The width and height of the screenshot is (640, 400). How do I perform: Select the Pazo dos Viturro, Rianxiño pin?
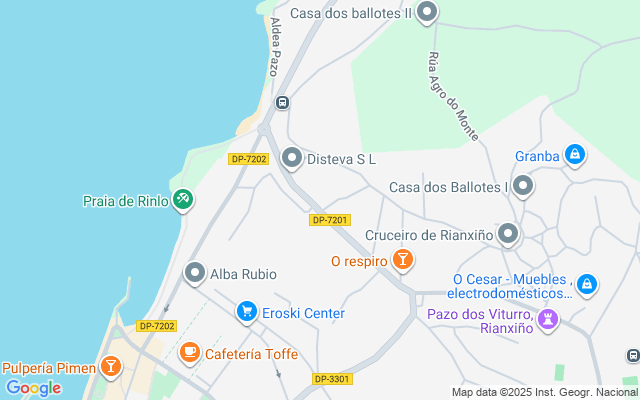click(x=546, y=320)
